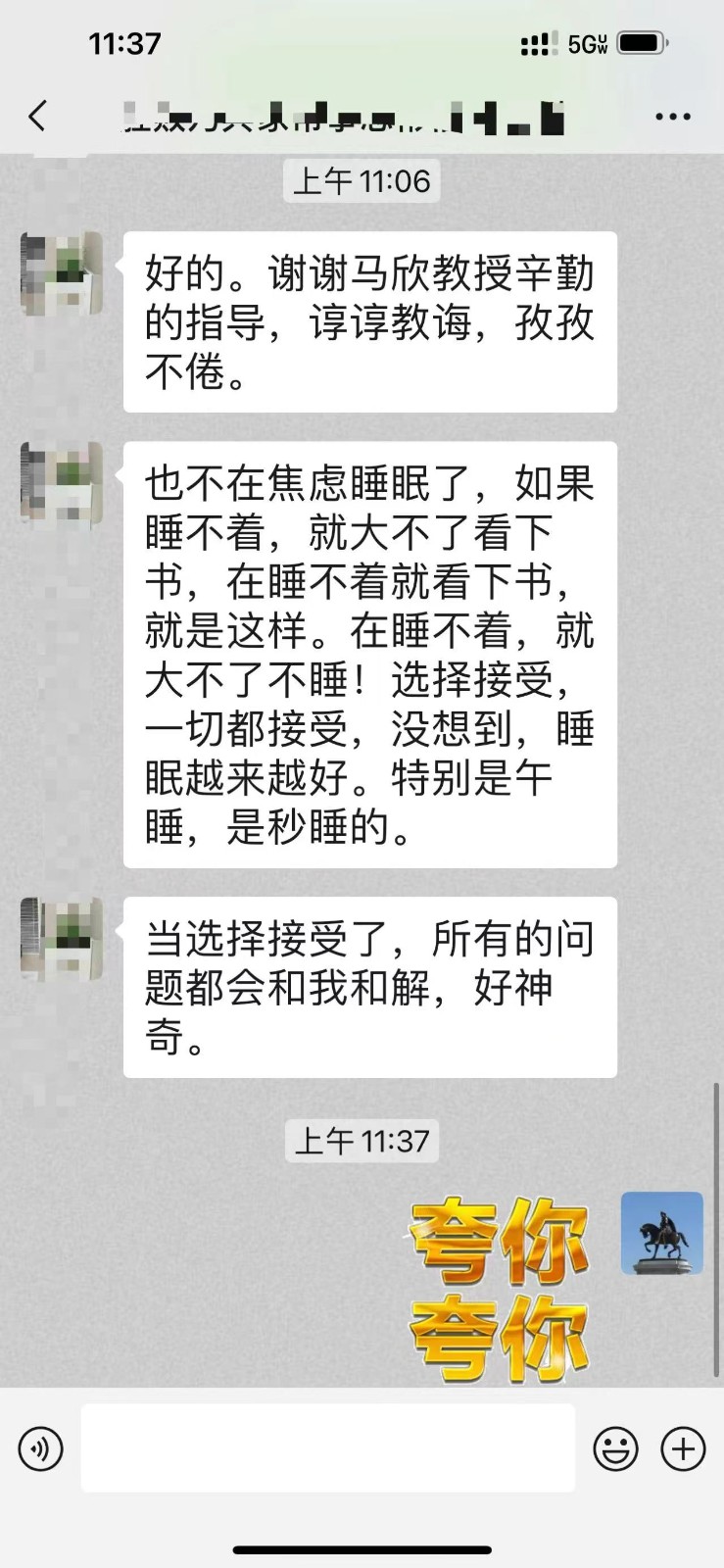Image resolution: width=724 pixels, height=1568 pixels.
Task: Switch to voice message input
Action: (x=40, y=1448)
